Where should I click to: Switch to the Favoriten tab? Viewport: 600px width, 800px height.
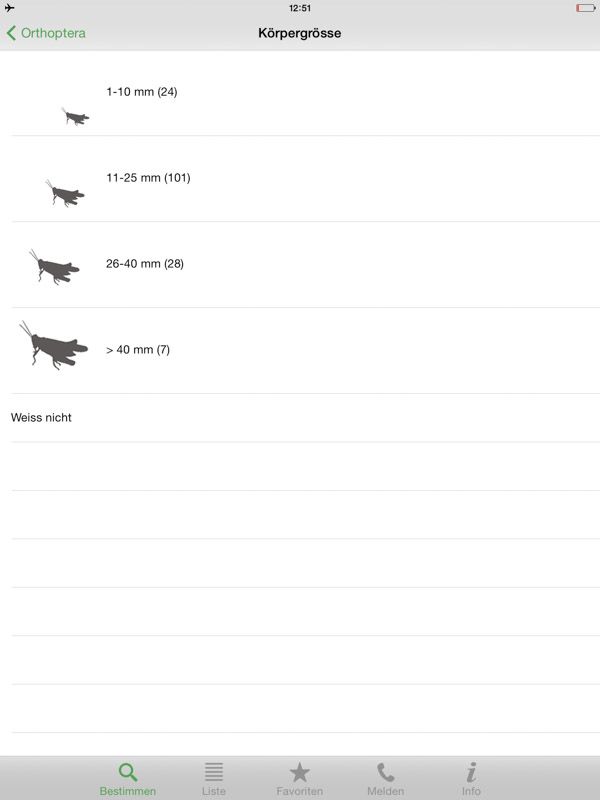tap(300, 778)
